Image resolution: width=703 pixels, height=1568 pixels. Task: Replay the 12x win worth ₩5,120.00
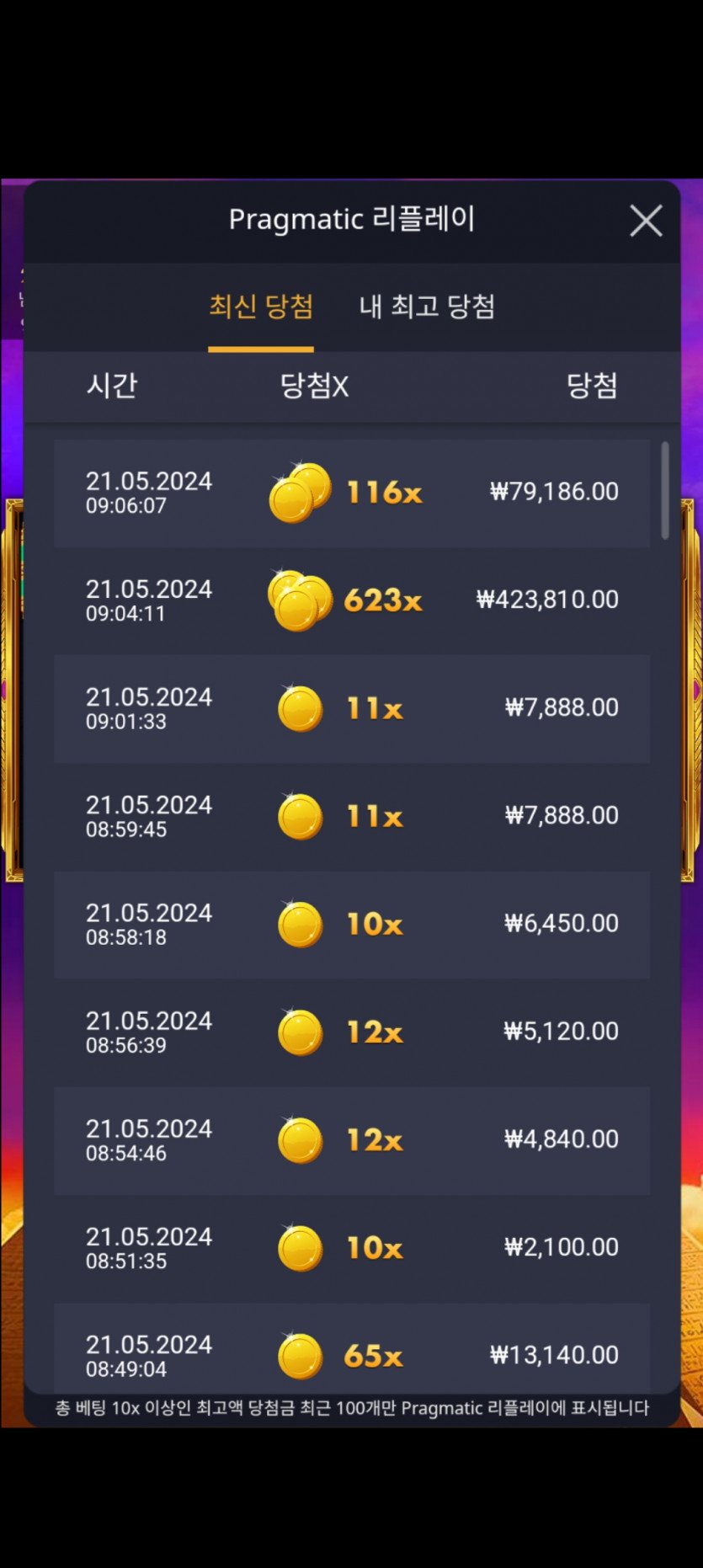tap(351, 1032)
